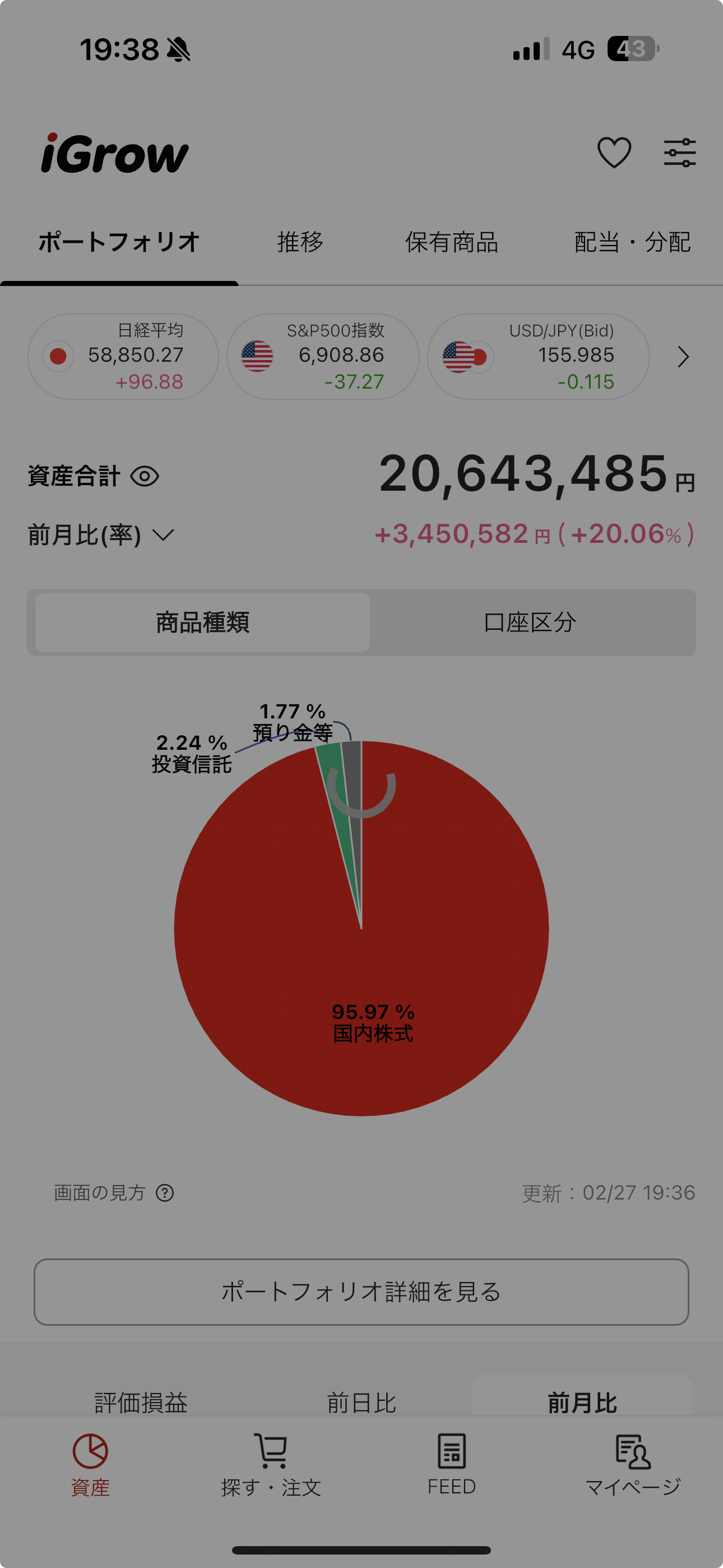Select the 口座区分 segment
Image resolution: width=723 pixels, height=1568 pixels.
(x=530, y=622)
